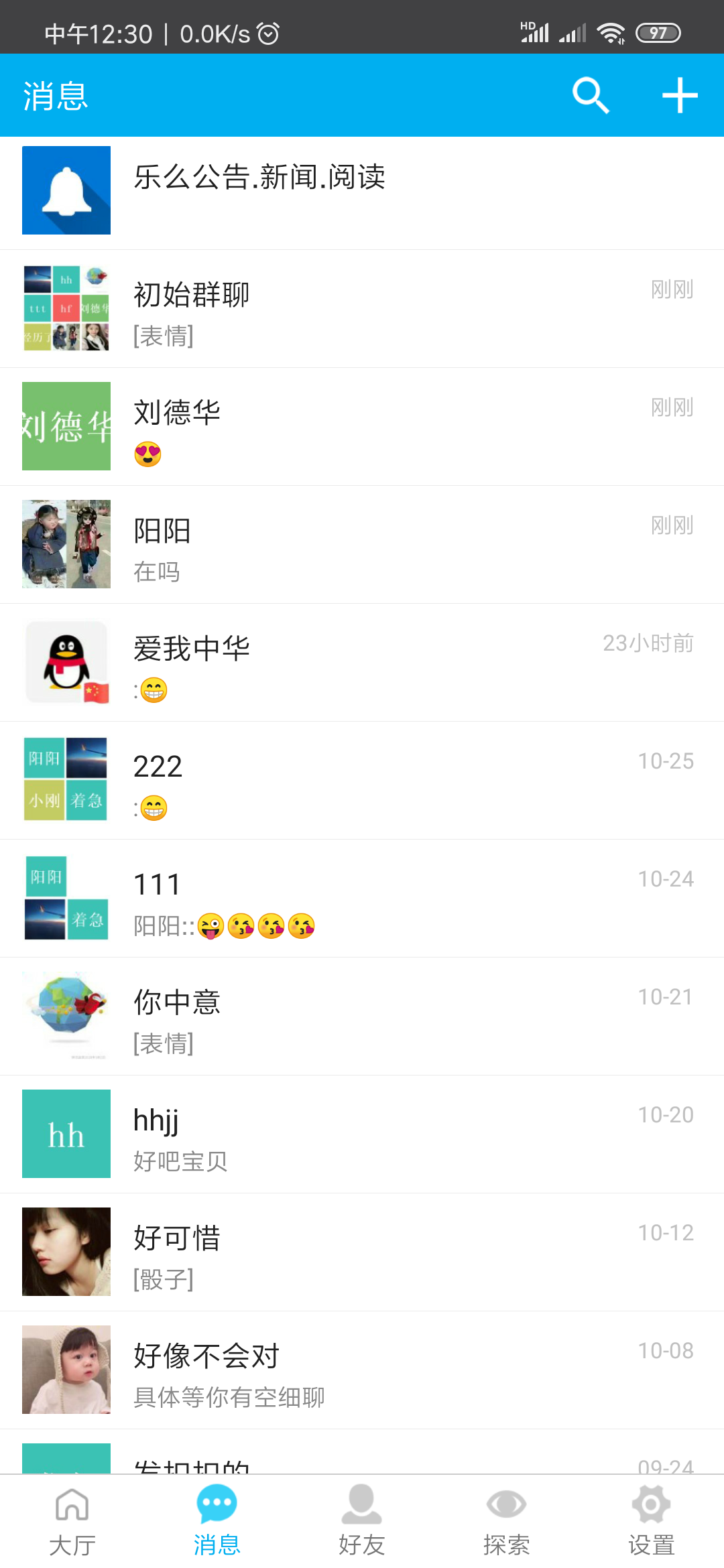Screen dimensions: 724x1568
Task: Open the group chat named 222
Action: pyautogui.click(x=362, y=781)
